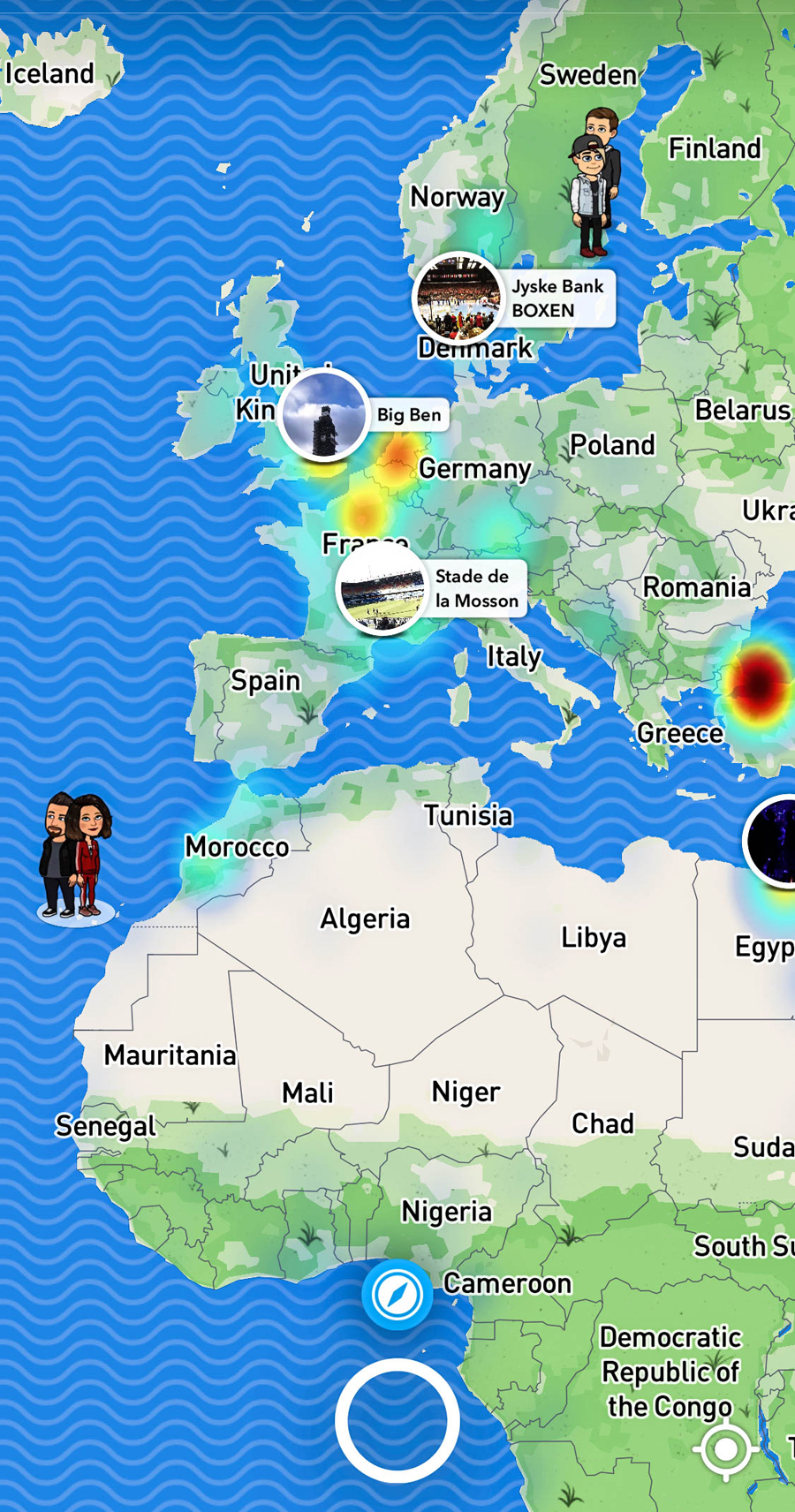Tap the blue compass explore button
The width and height of the screenshot is (795, 1512).
click(x=397, y=1295)
